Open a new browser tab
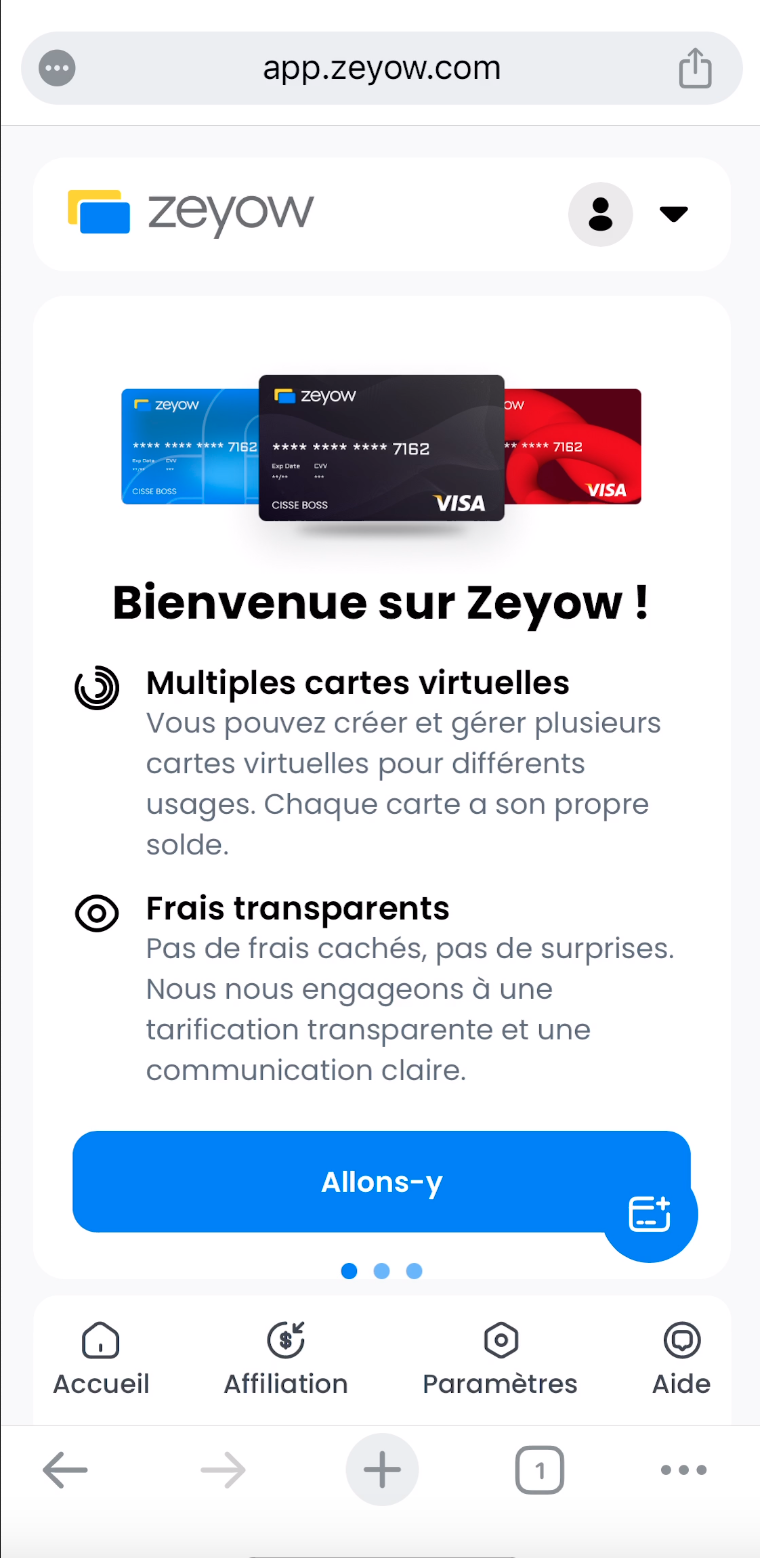The width and height of the screenshot is (760, 1558). [382, 1470]
